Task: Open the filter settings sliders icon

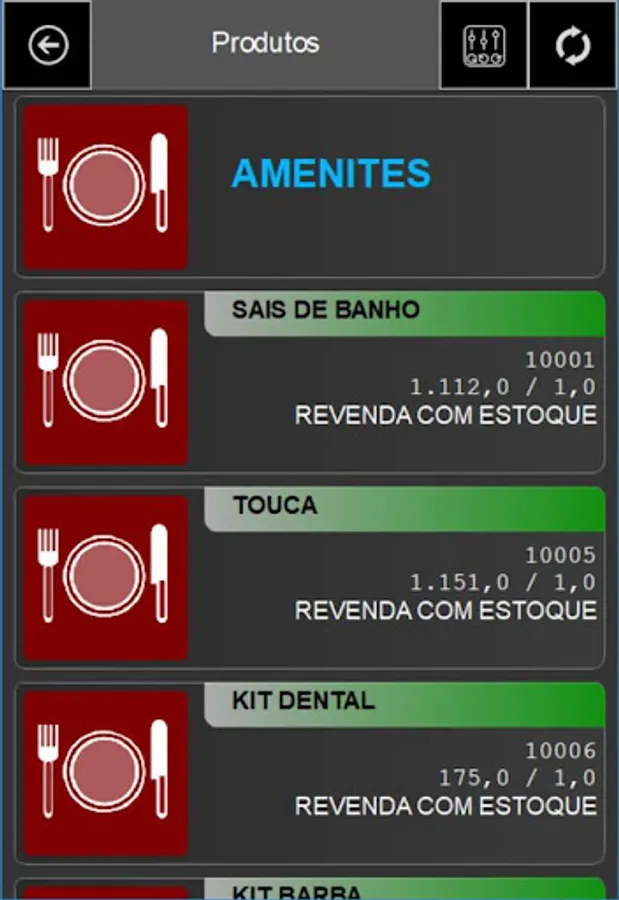Action: [483, 45]
